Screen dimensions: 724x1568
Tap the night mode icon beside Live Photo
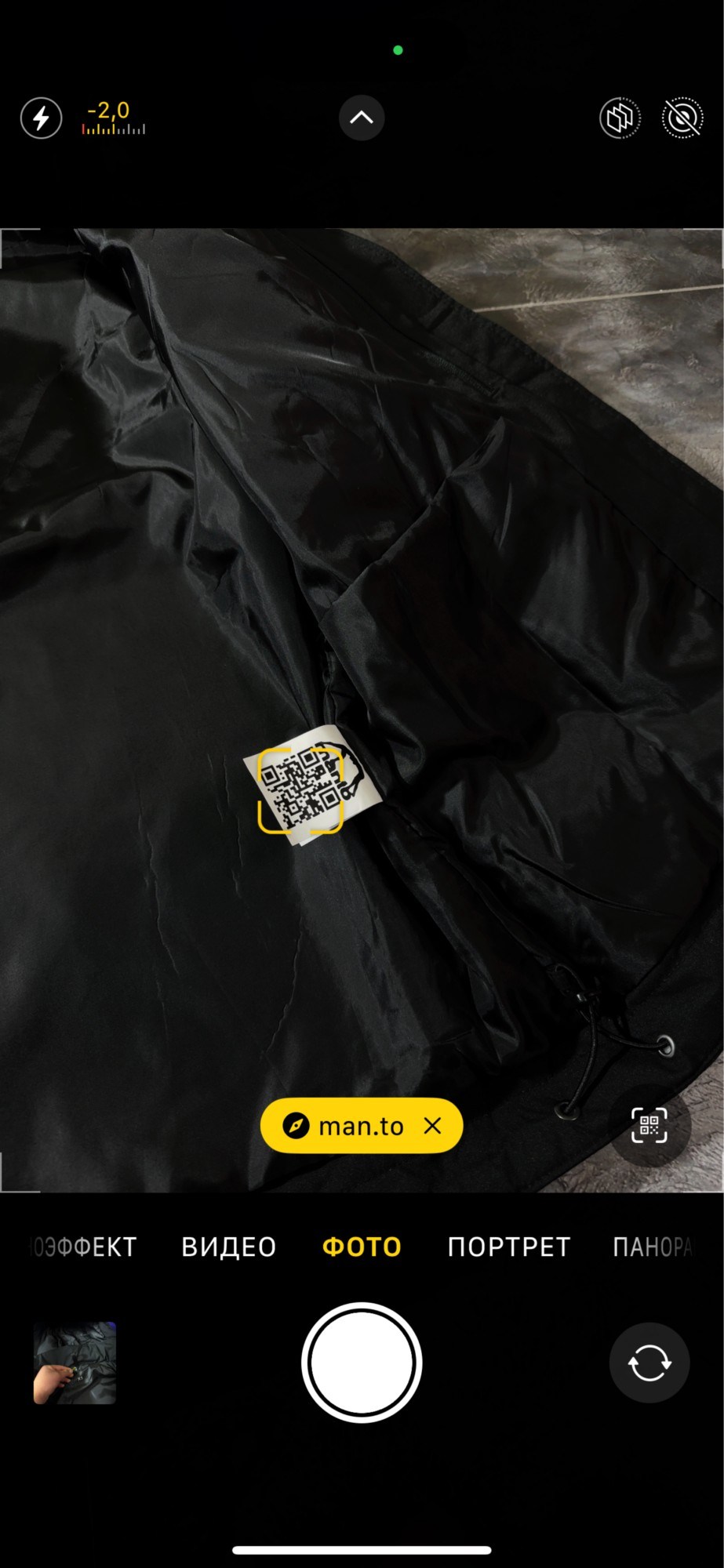[620, 118]
